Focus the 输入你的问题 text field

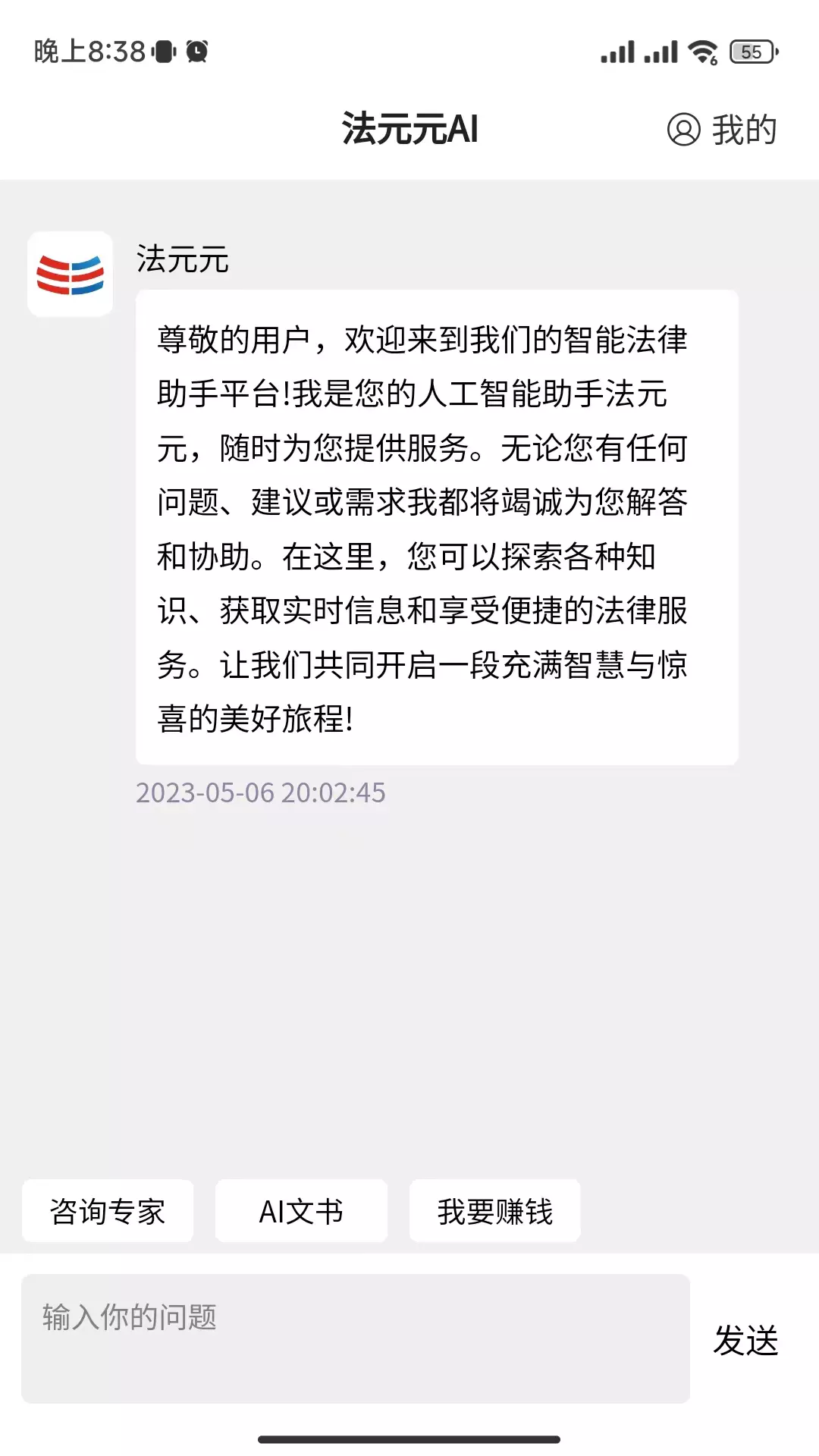pos(356,1338)
